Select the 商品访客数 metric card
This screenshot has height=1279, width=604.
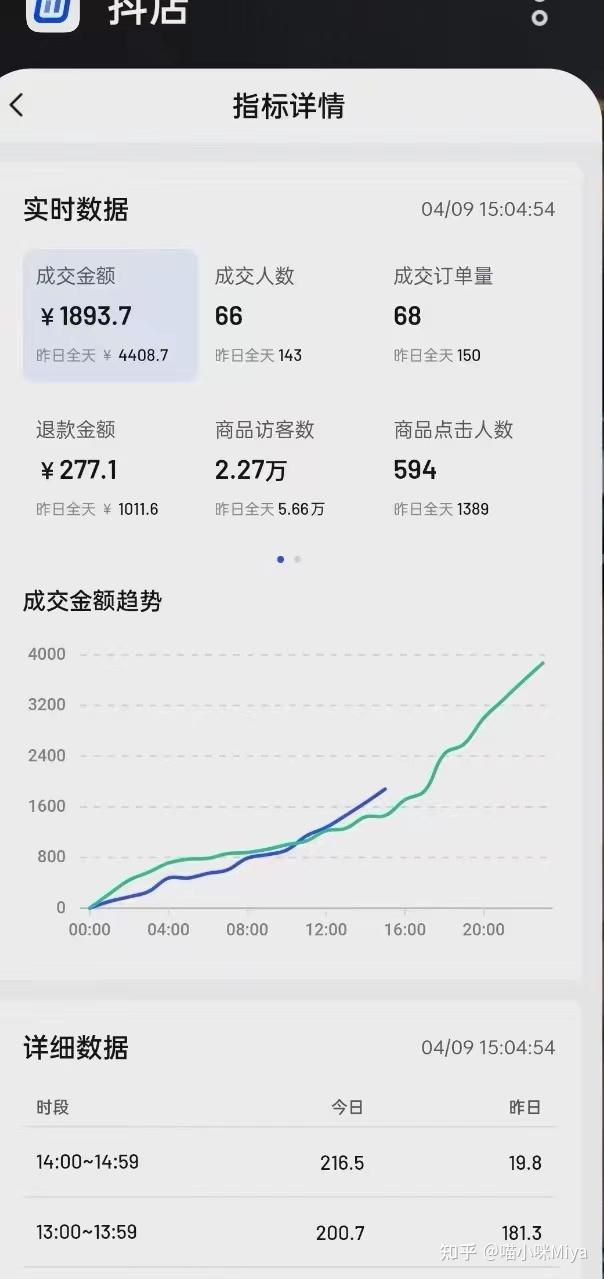pyautogui.click(x=288, y=469)
